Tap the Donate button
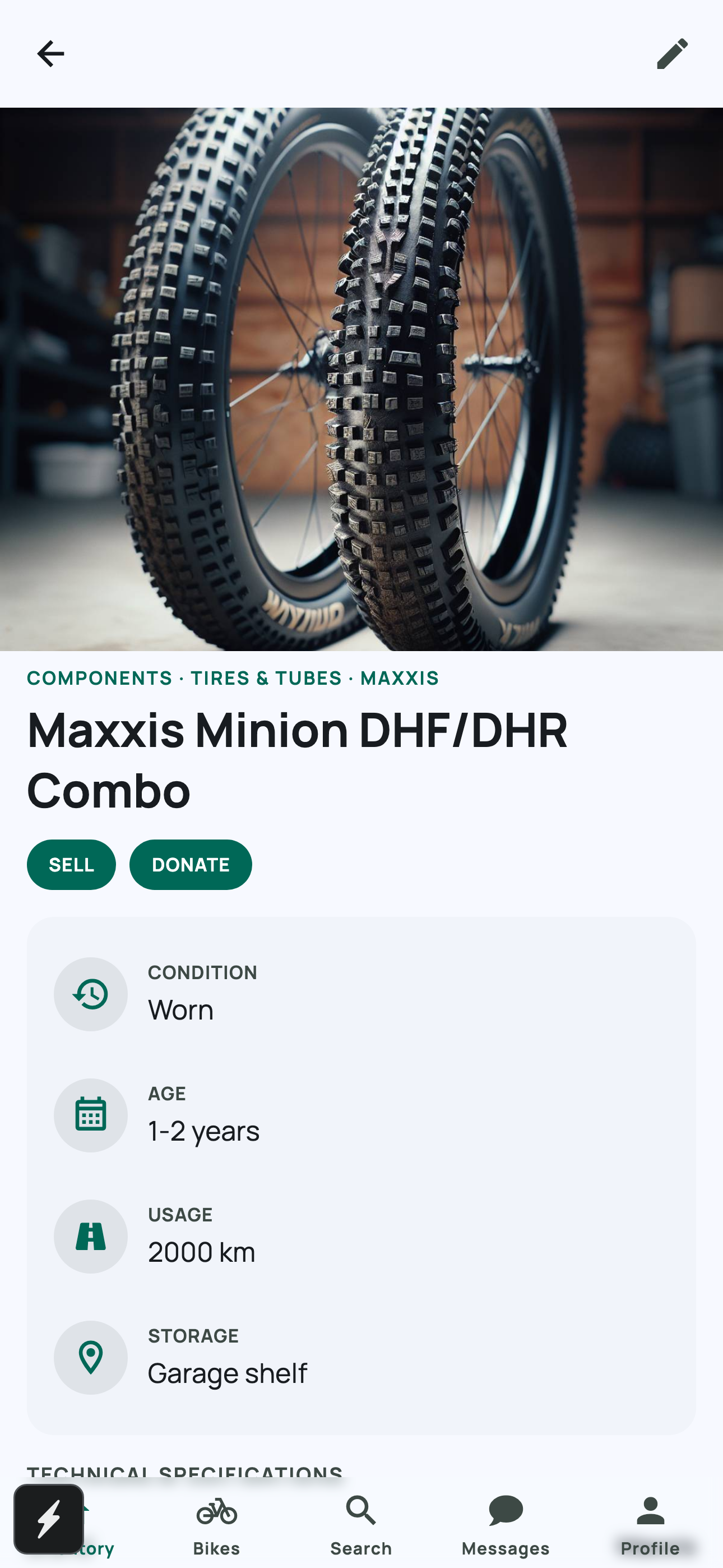Screen dimensions: 723x1568 coord(191,864)
